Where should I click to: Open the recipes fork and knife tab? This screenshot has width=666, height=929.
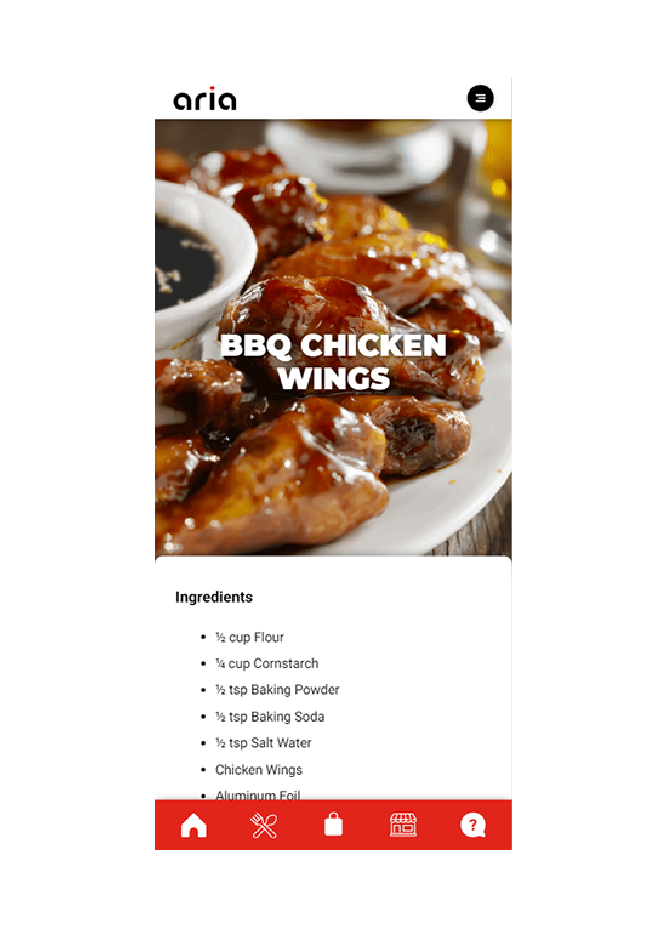click(264, 826)
